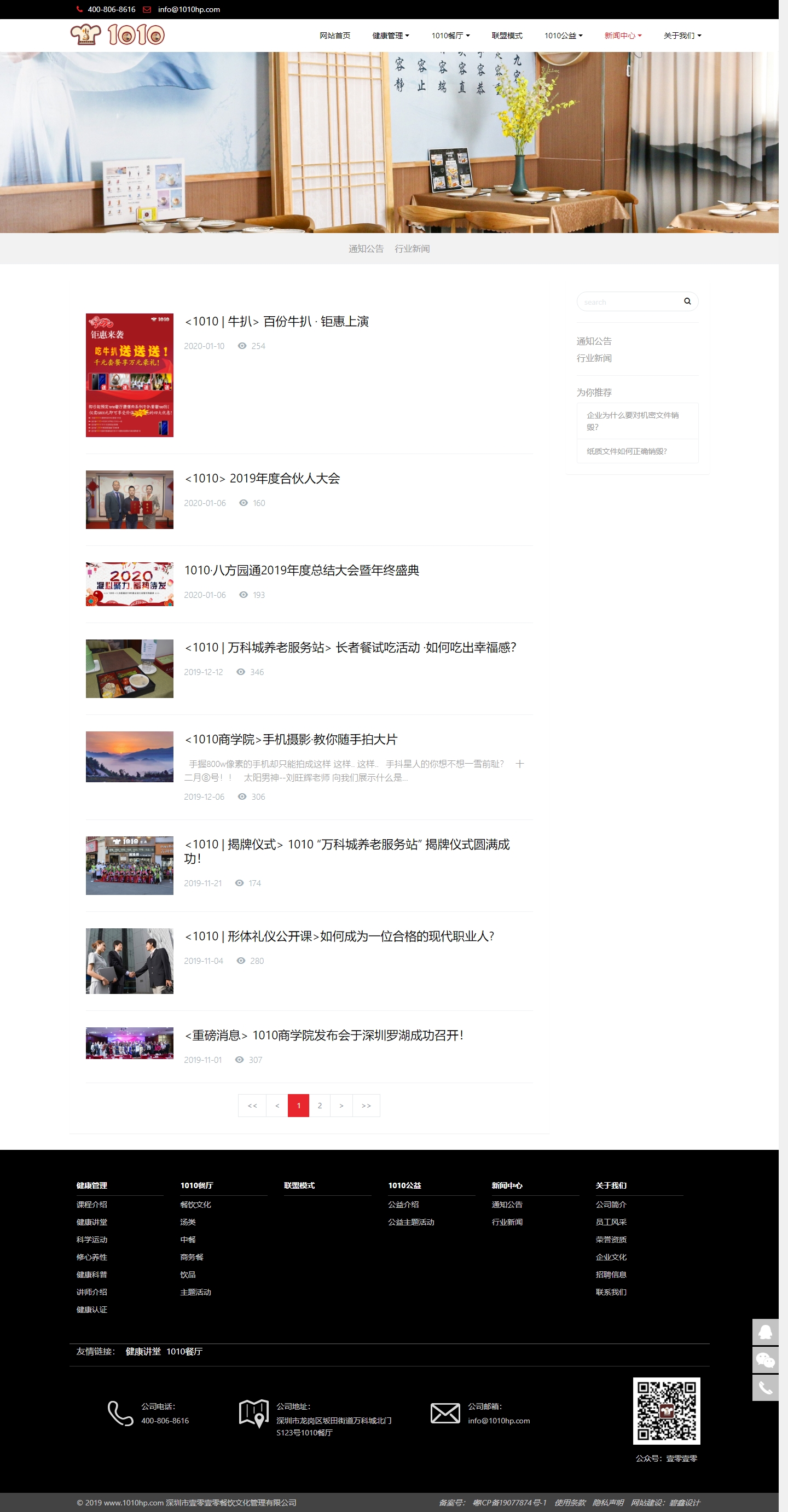Open 隐私声明 in the footer
This screenshot has height=1512, width=788.
coord(608,1503)
